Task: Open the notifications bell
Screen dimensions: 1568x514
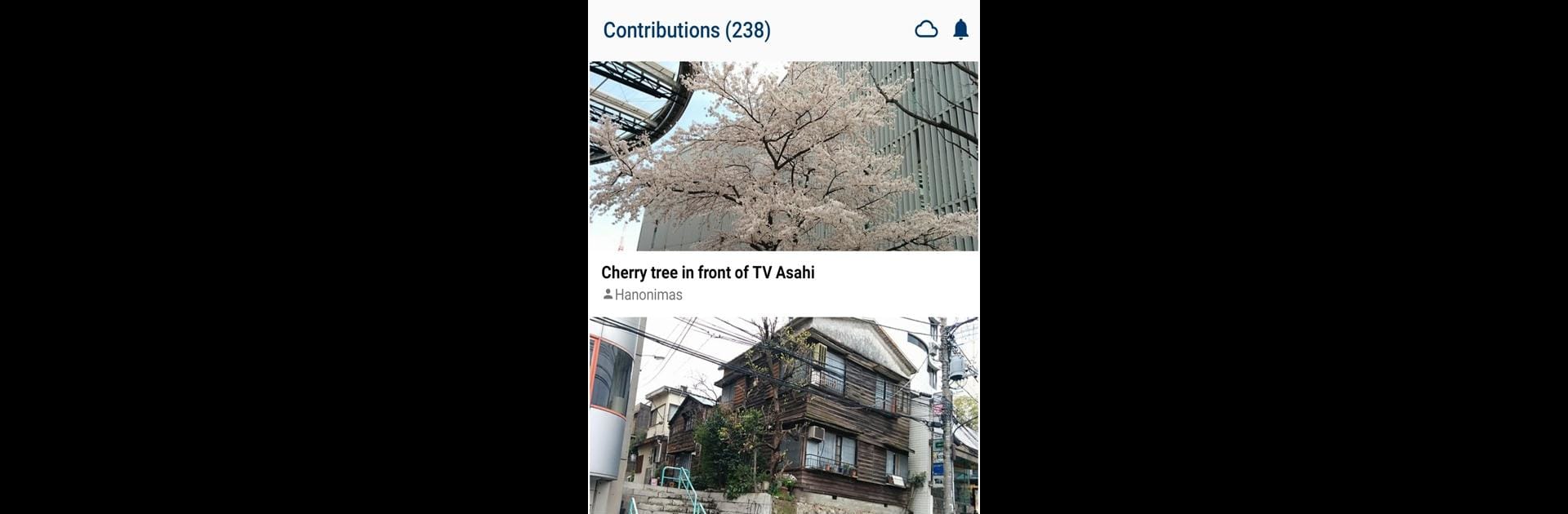Action: pos(961,30)
